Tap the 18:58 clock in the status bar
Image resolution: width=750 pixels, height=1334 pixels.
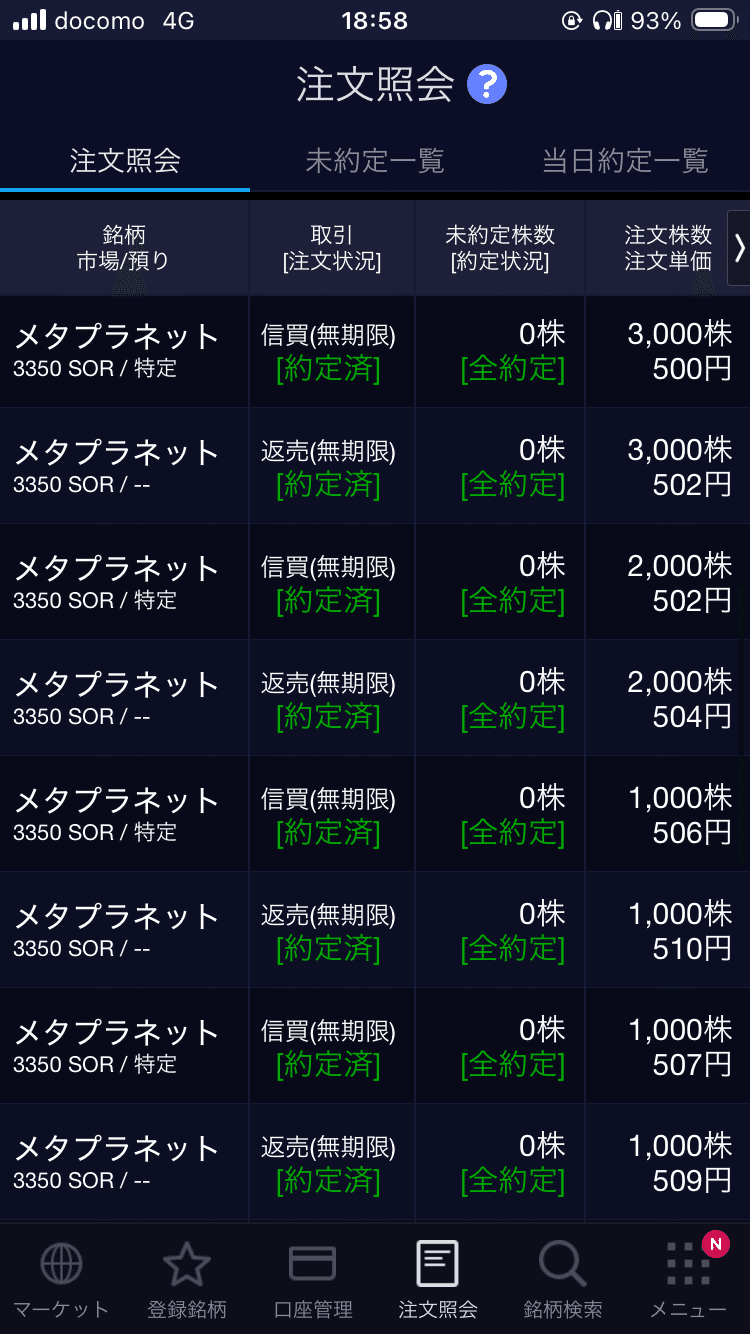click(375, 20)
